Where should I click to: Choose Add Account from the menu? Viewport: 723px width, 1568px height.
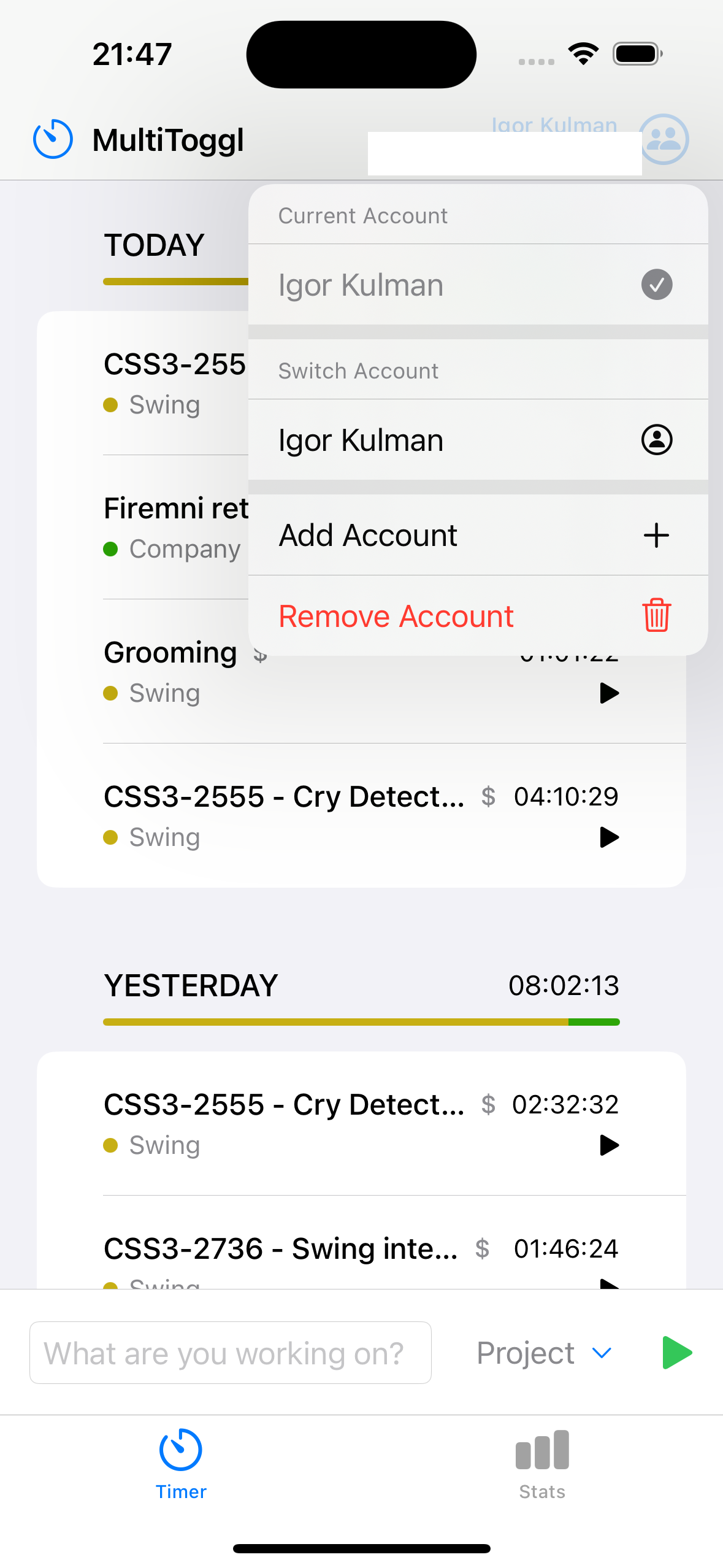click(478, 535)
